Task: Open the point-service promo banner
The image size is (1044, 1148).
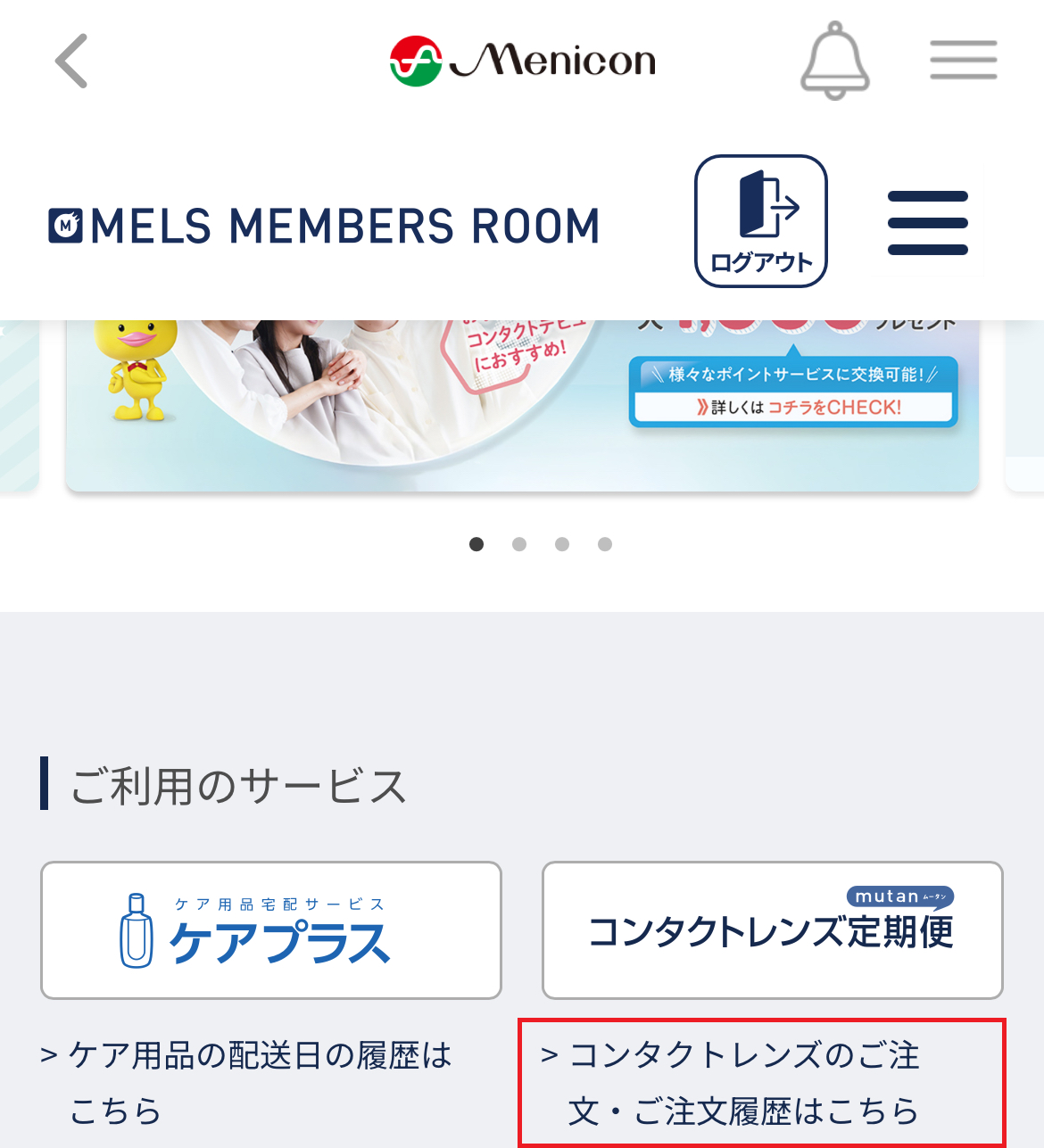Action: [522, 404]
